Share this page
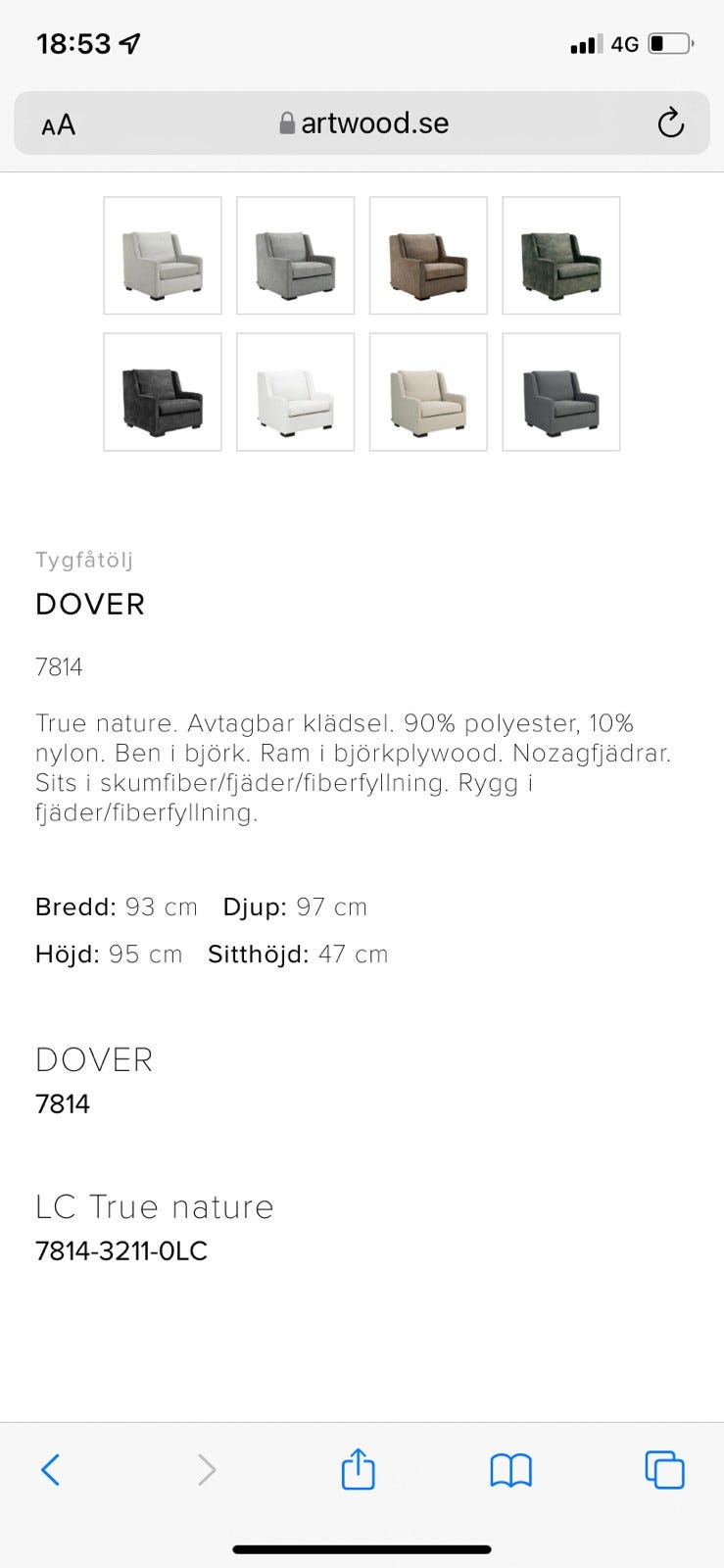 coord(358,1469)
